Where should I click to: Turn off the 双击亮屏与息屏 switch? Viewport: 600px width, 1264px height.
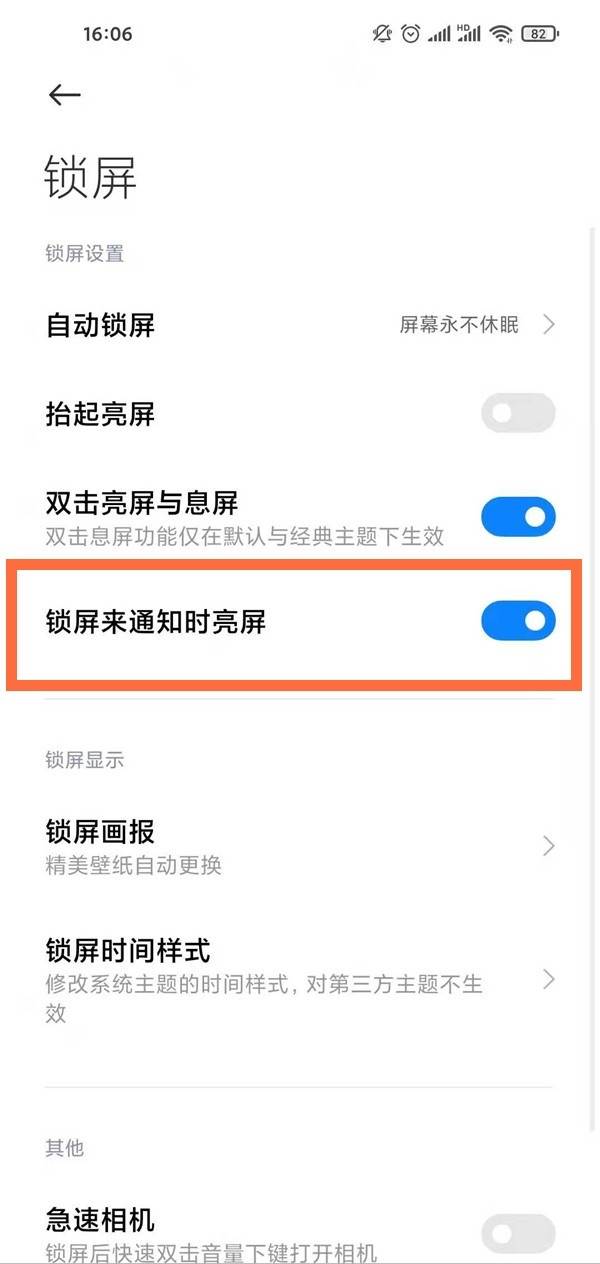518,517
